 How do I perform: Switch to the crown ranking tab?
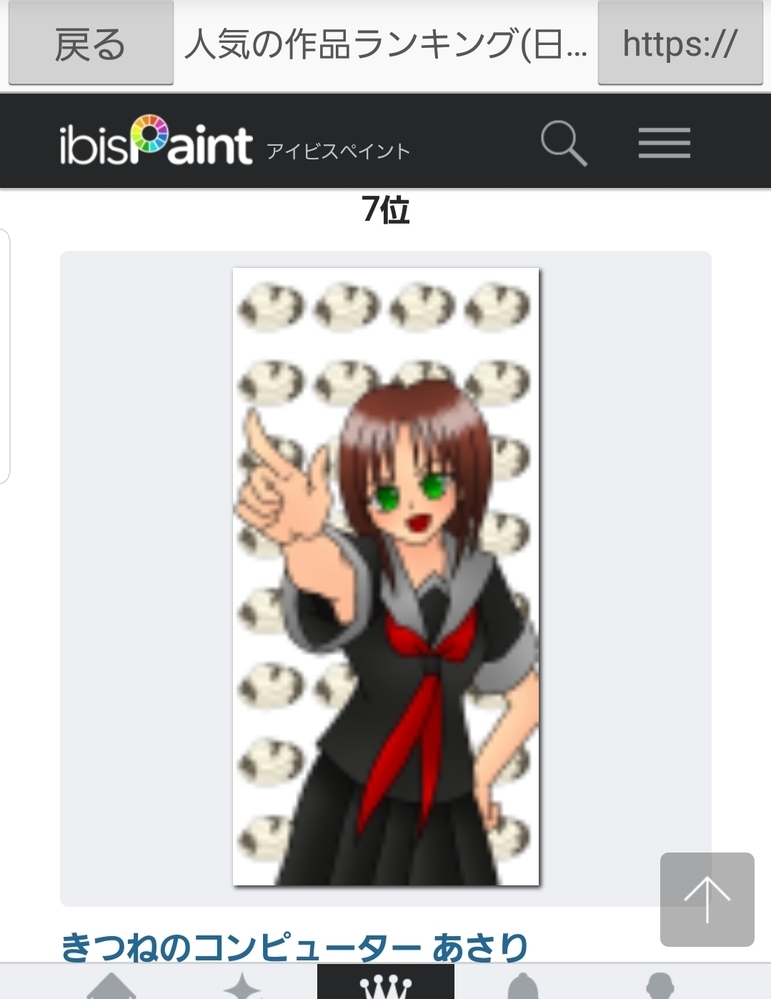click(x=385, y=985)
